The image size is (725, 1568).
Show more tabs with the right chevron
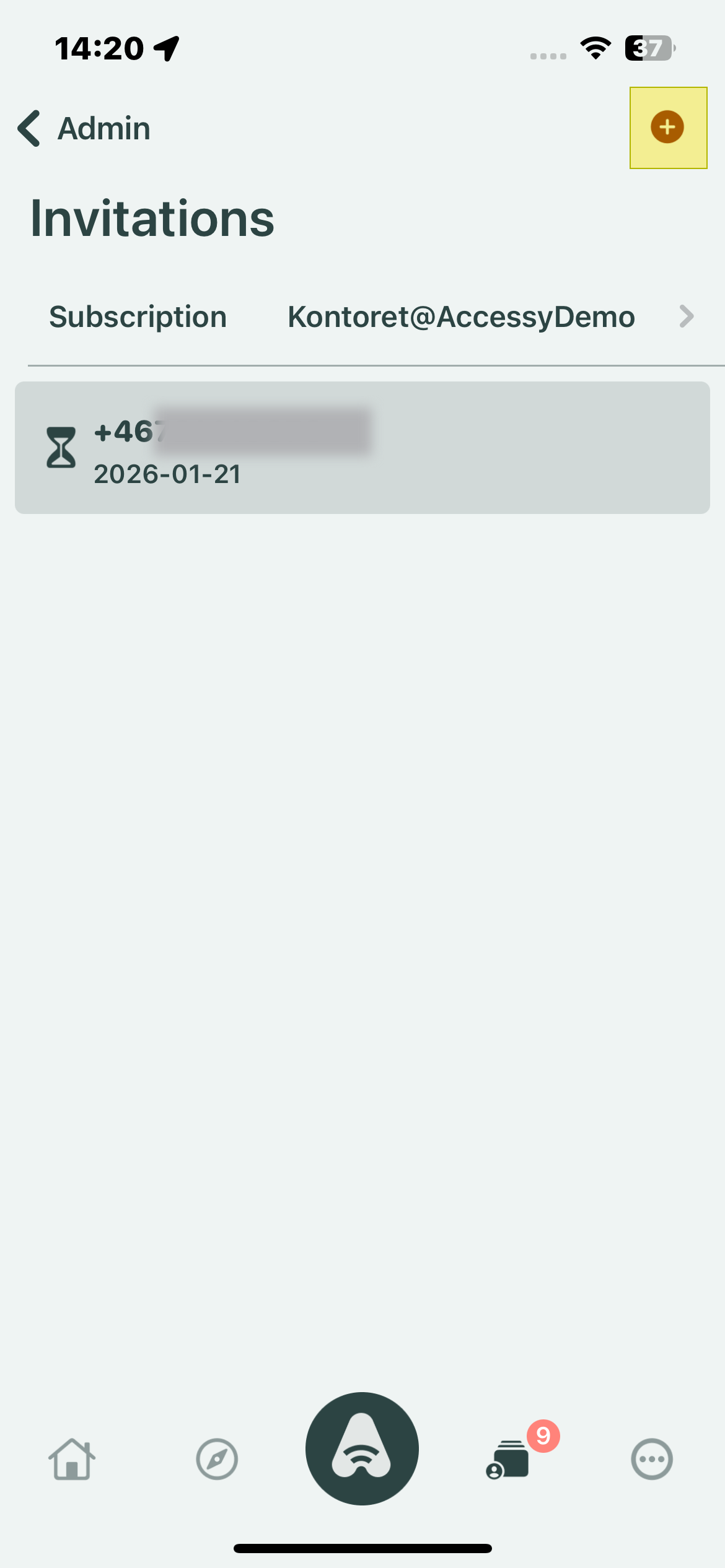[686, 316]
